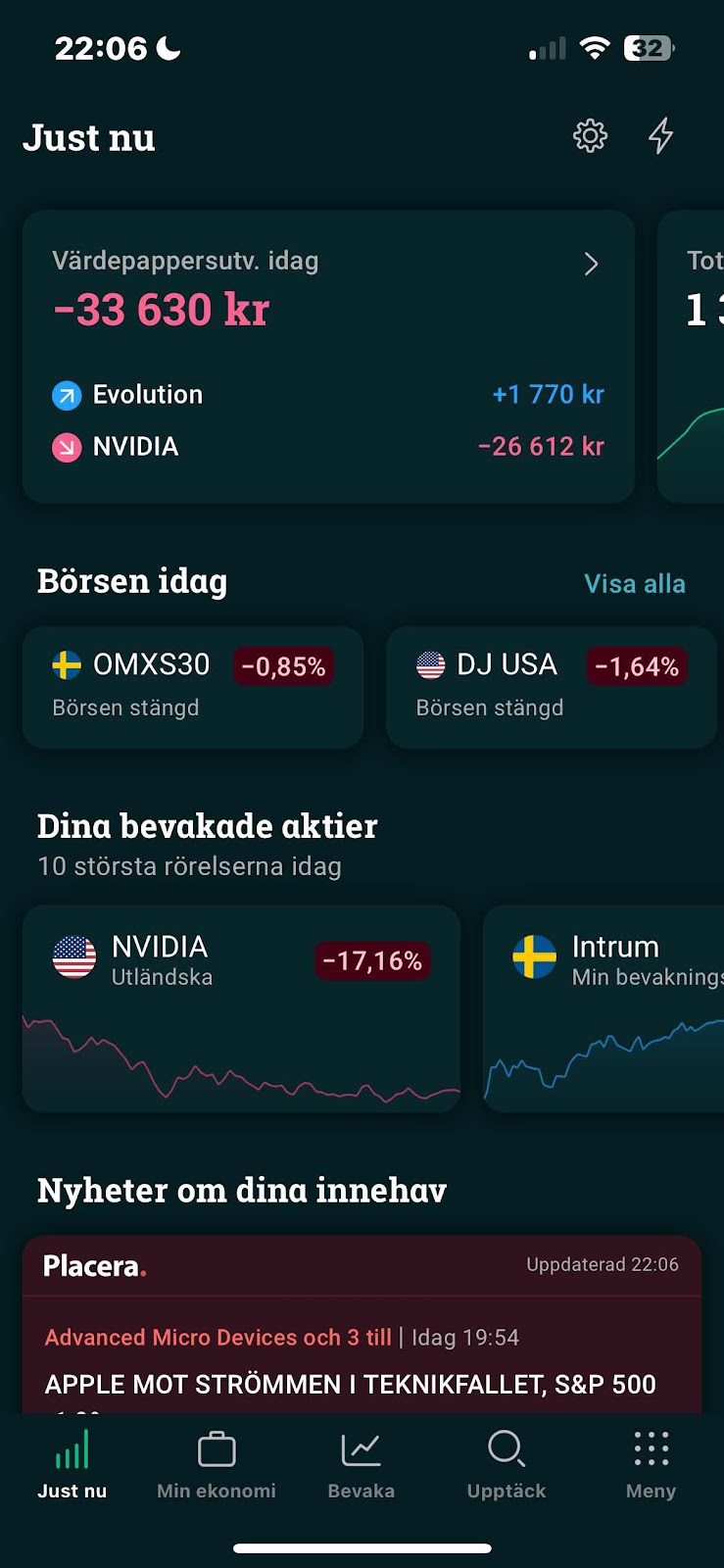Go to the Upptäck search tab
The image size is (724, 1568).
click(x=507, y=1465)
